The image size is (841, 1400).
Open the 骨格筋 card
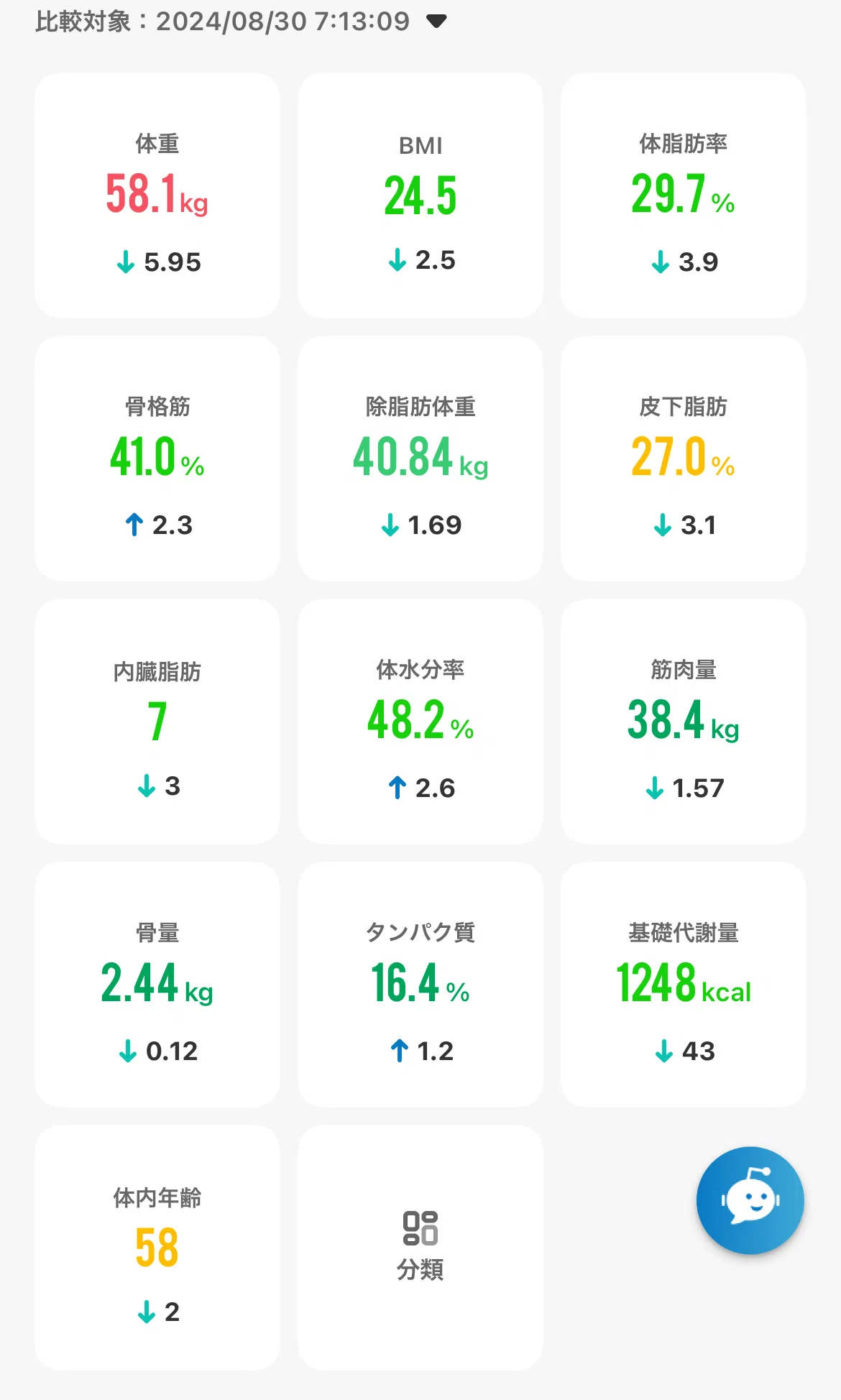[157, 459]
